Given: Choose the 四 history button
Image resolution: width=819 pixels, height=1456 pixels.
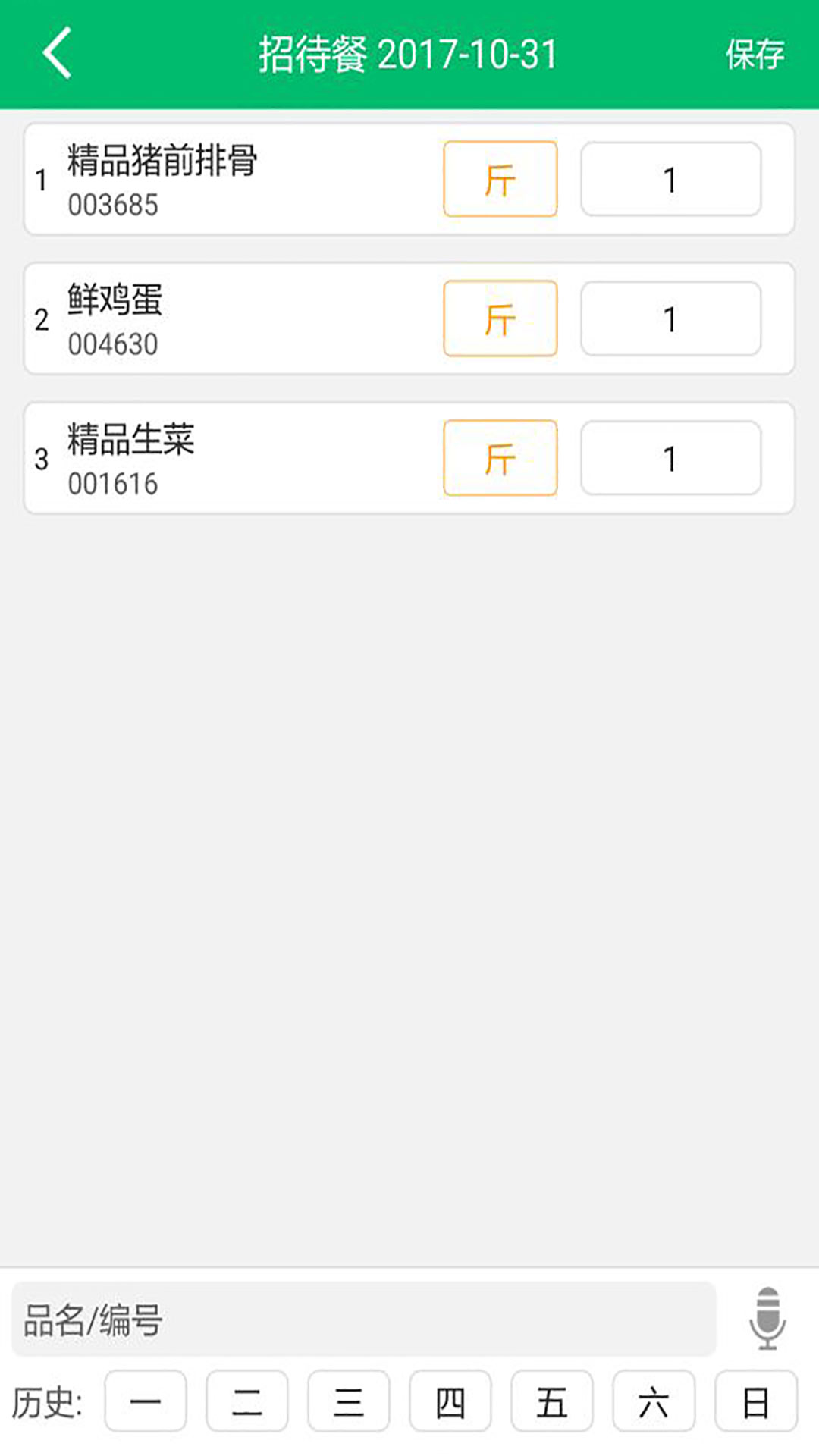Looking at the screenshot, I should coord(450,1401).
